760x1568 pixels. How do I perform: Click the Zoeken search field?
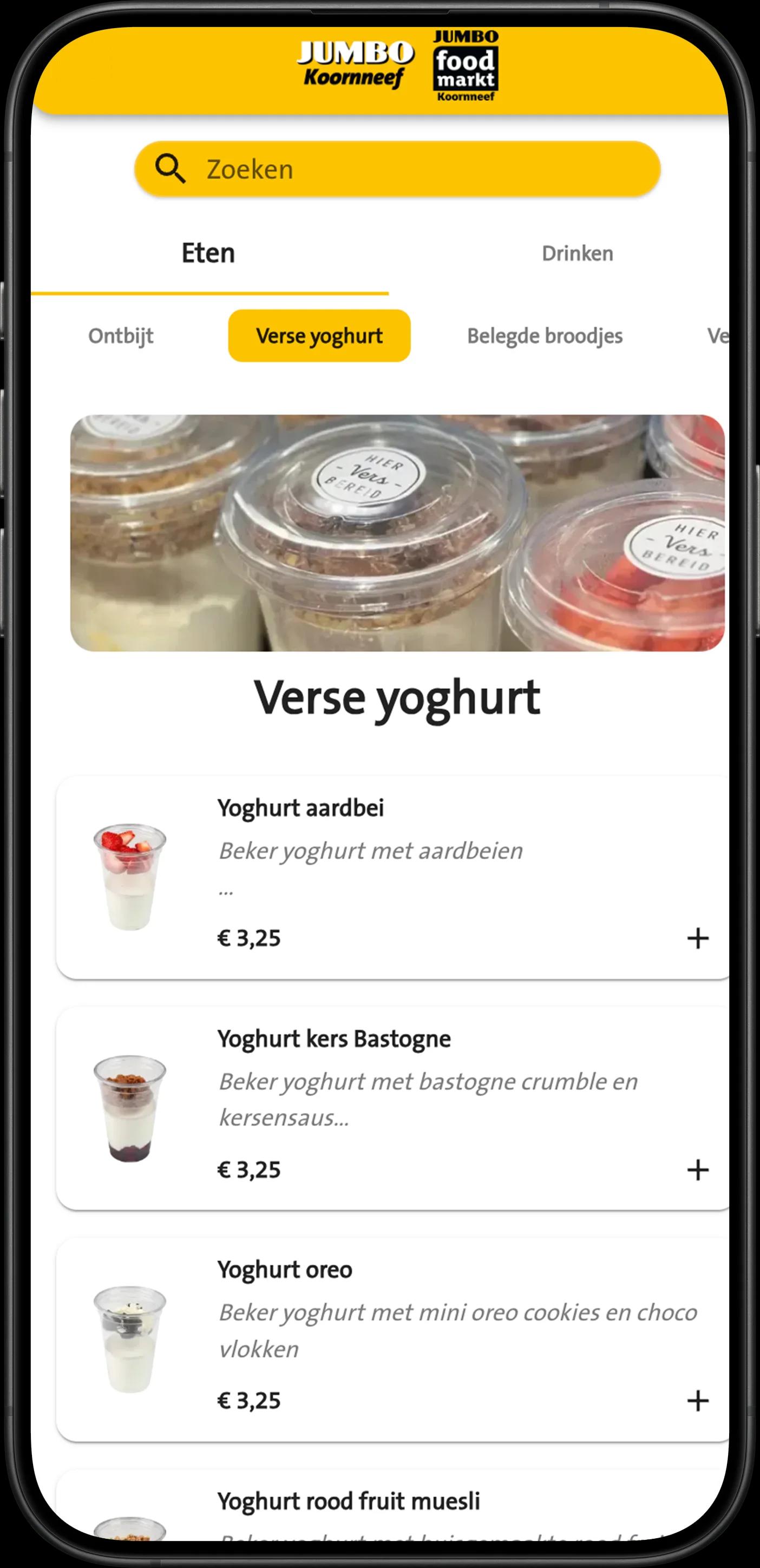(398, 169)
